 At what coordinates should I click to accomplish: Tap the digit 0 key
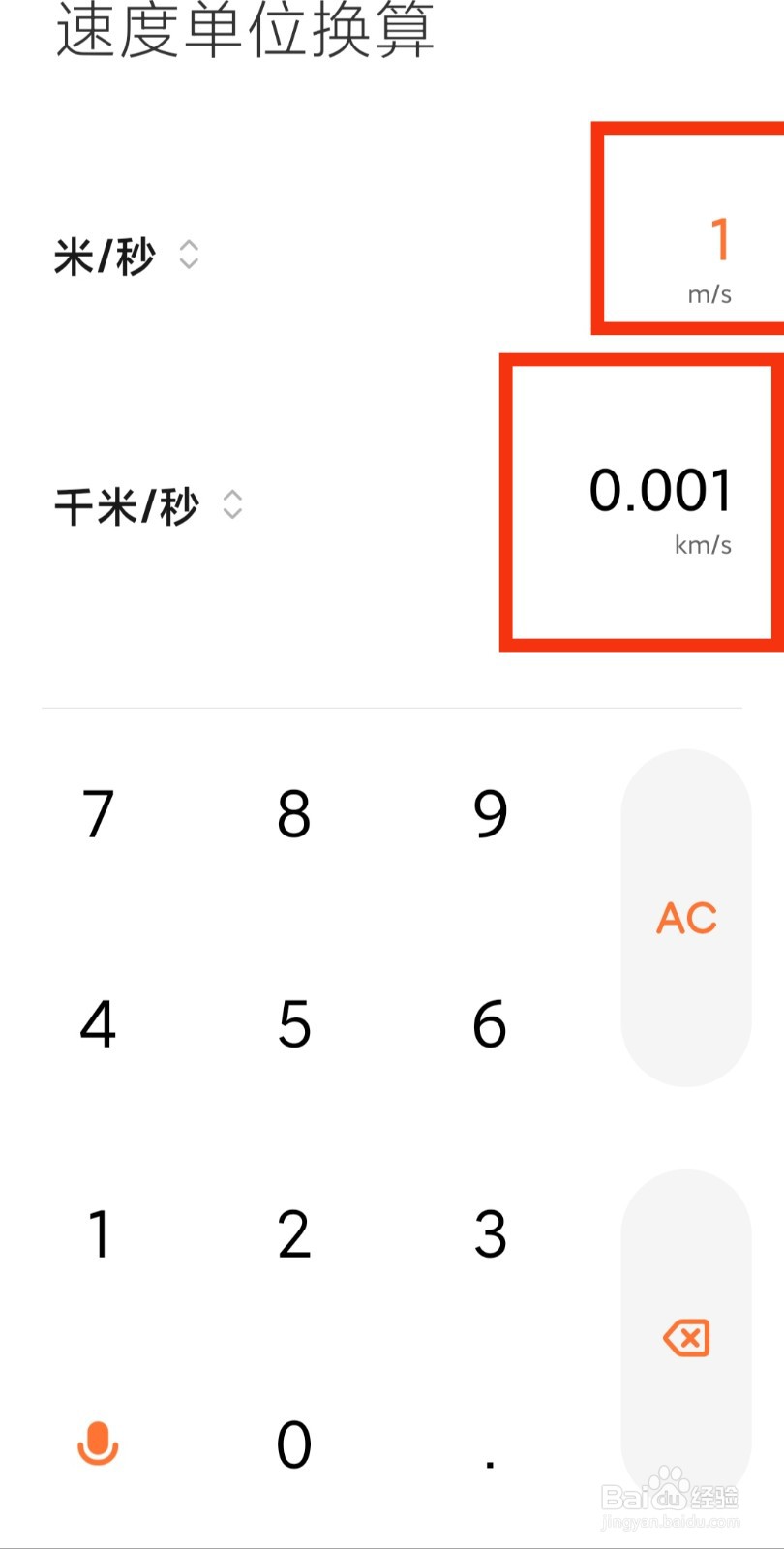pyautogui.click(x=293, y=1445)
